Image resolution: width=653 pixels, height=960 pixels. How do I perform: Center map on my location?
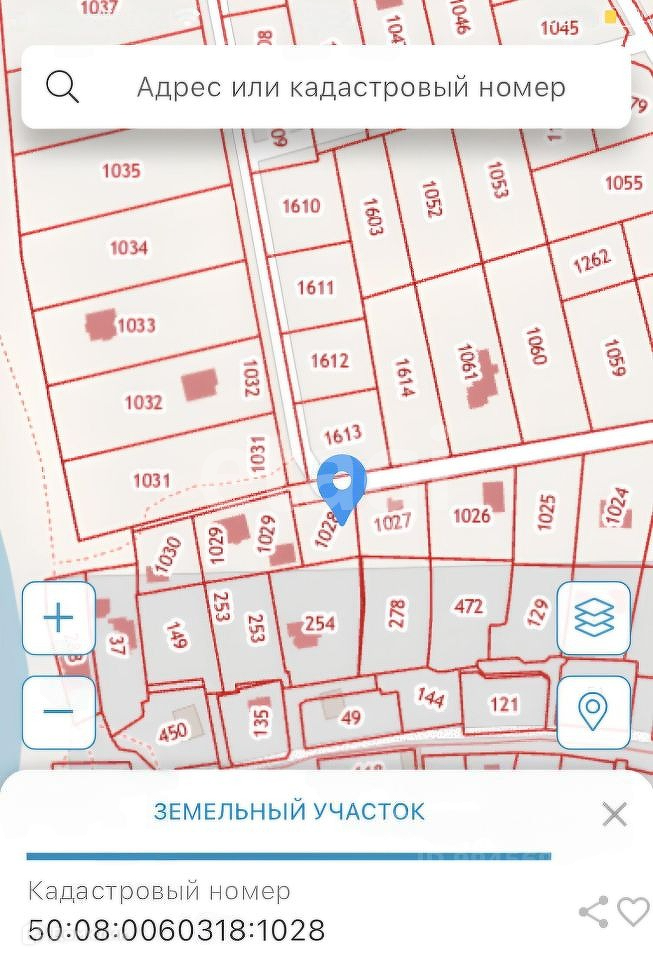(x=594, y=712)
